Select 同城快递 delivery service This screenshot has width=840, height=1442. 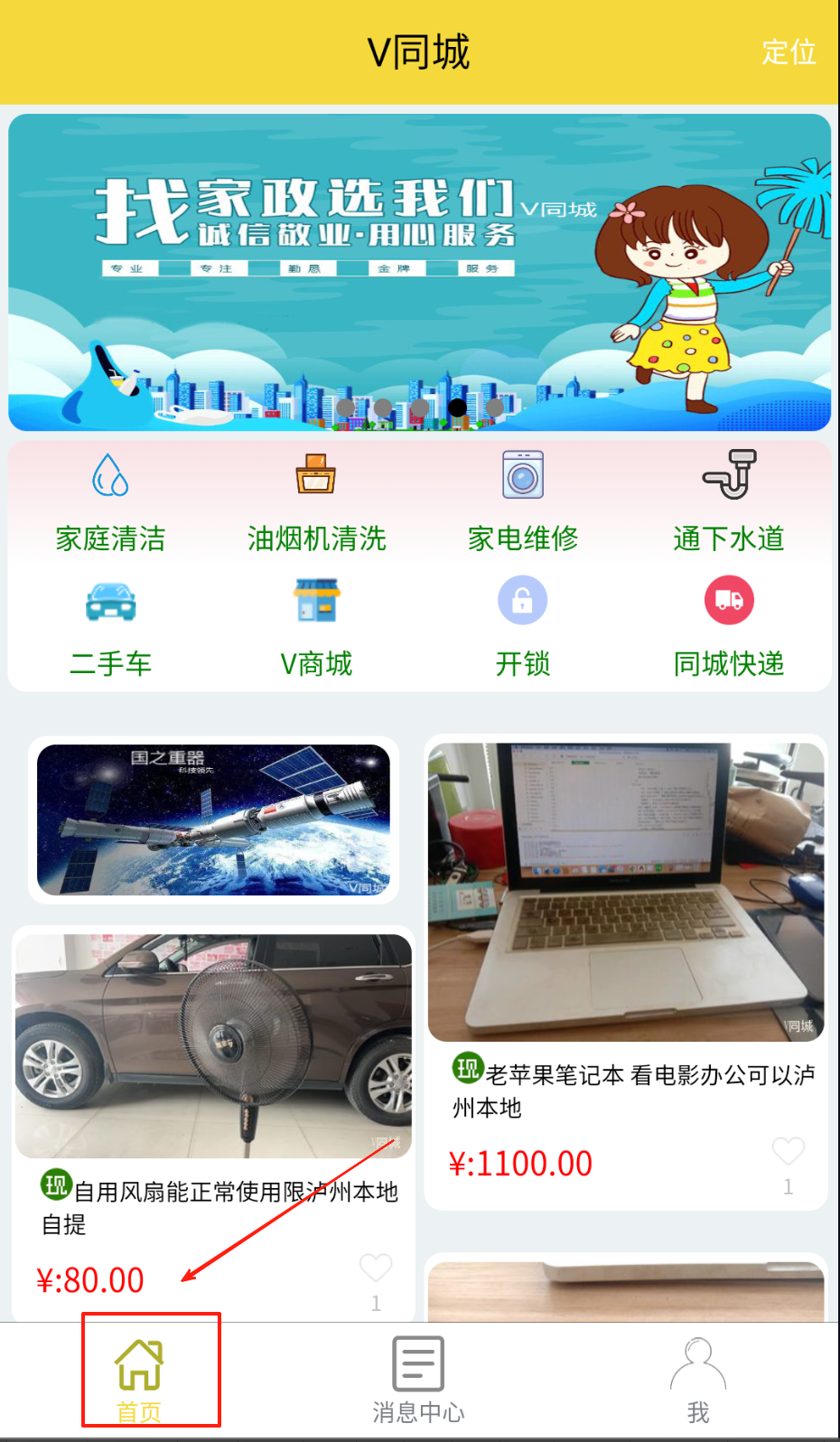pos(729,627)
